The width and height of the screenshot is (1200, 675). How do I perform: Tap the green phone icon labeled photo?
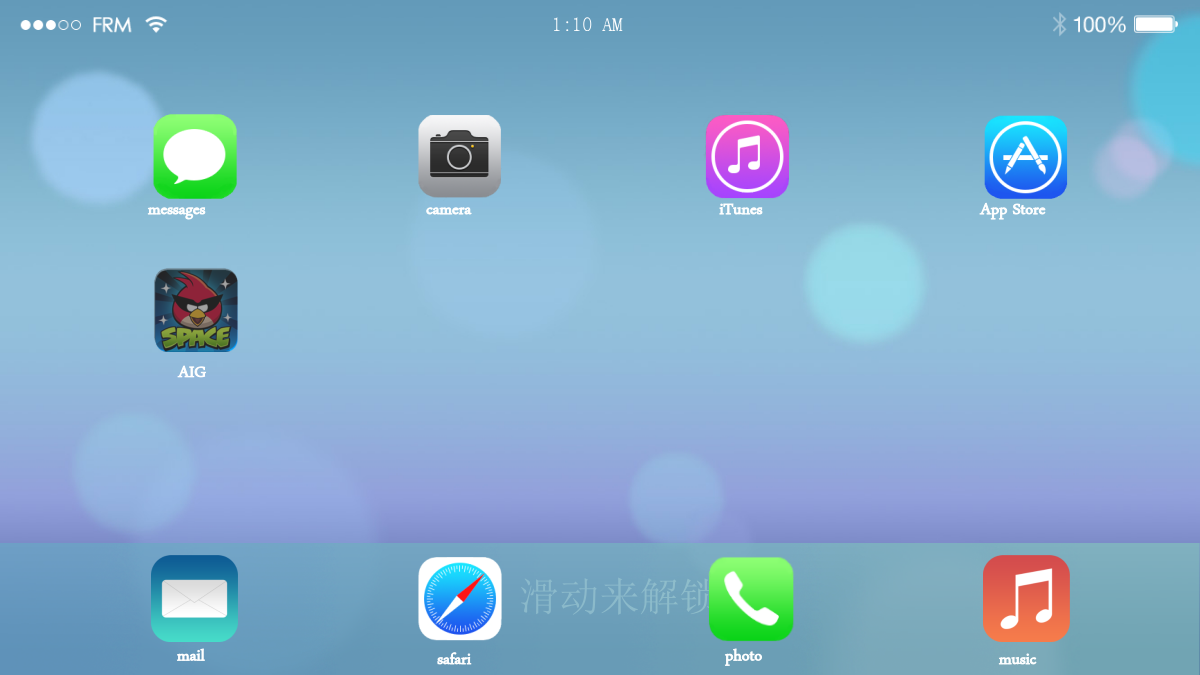[x=751, y=598]
